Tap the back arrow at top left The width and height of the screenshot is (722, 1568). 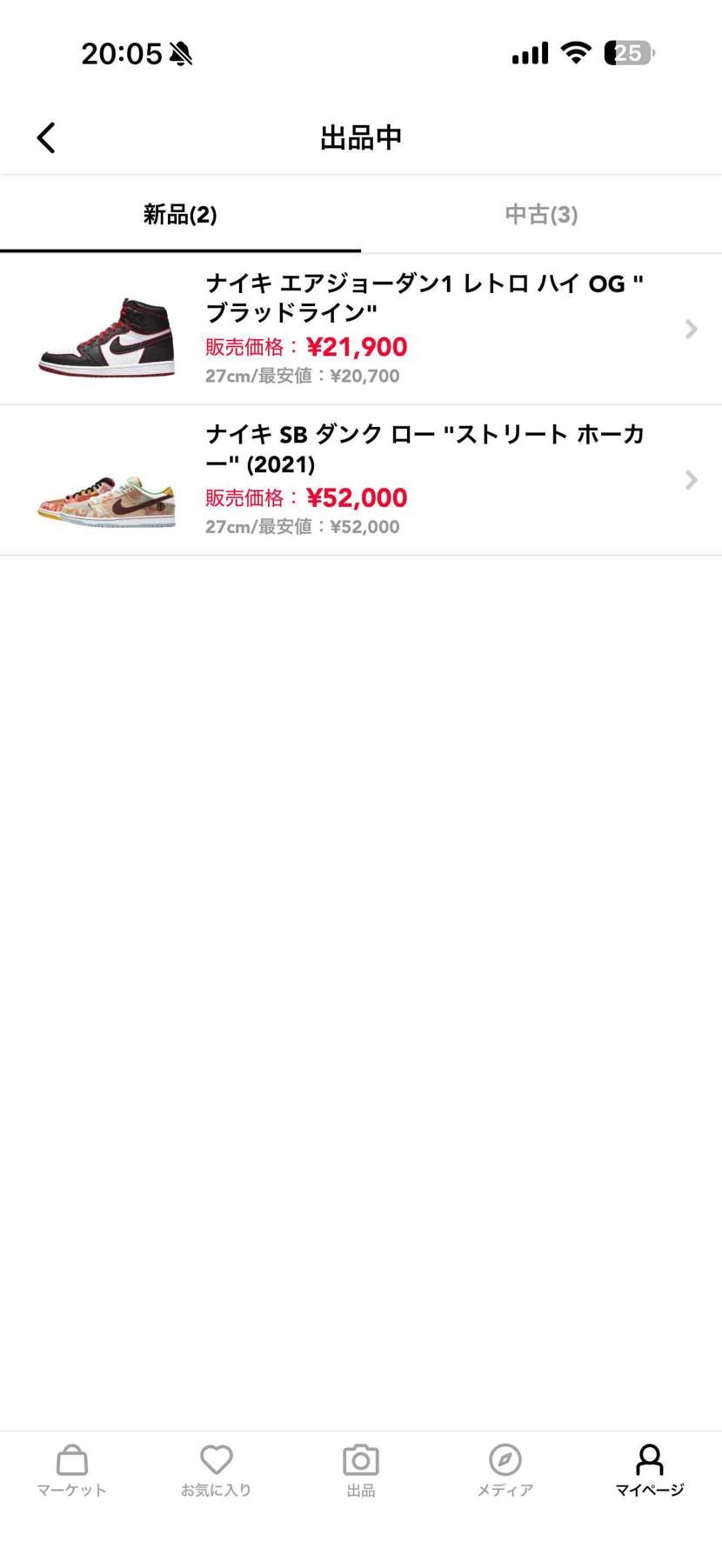pyautogui.click(x=45, y=137)
